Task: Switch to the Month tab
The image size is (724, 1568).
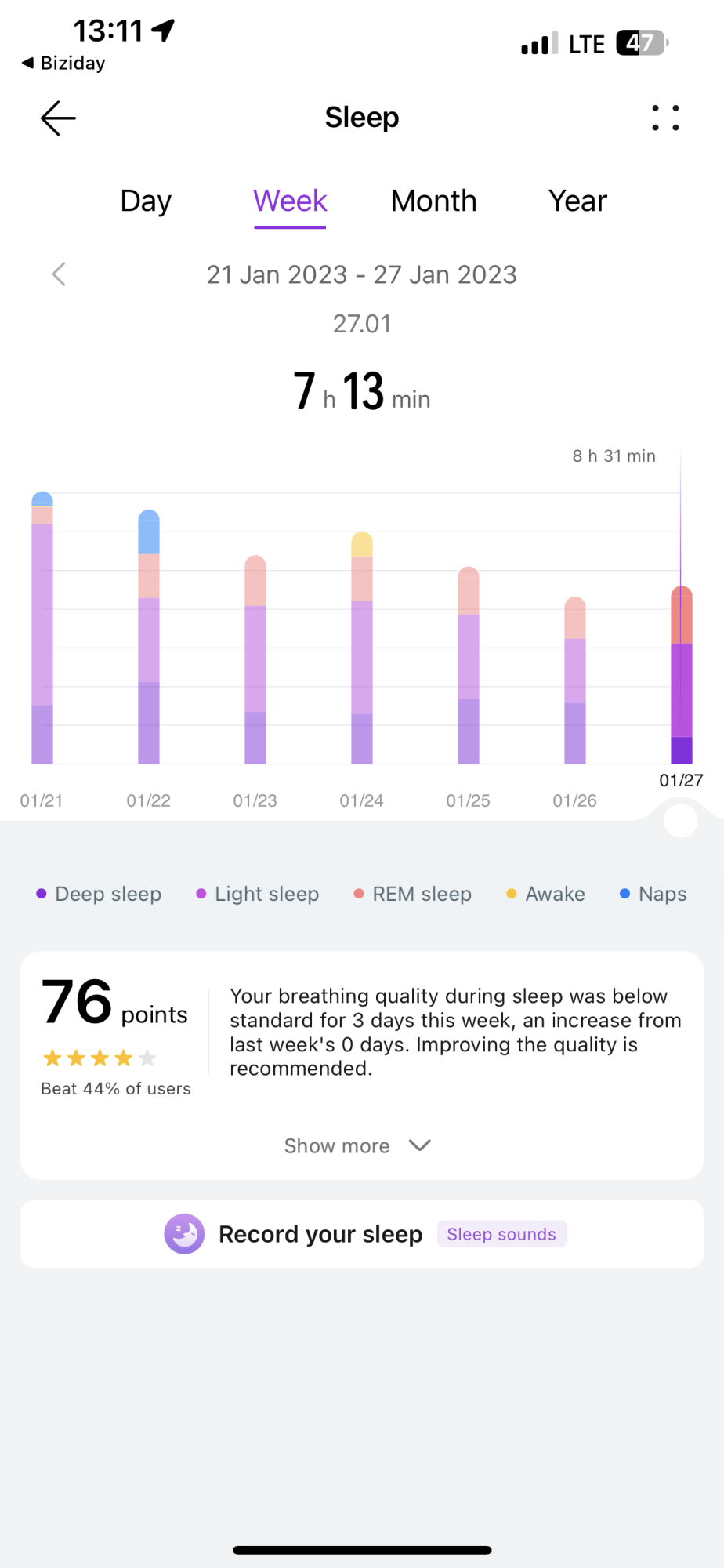Action: click(x=434, y=201)
